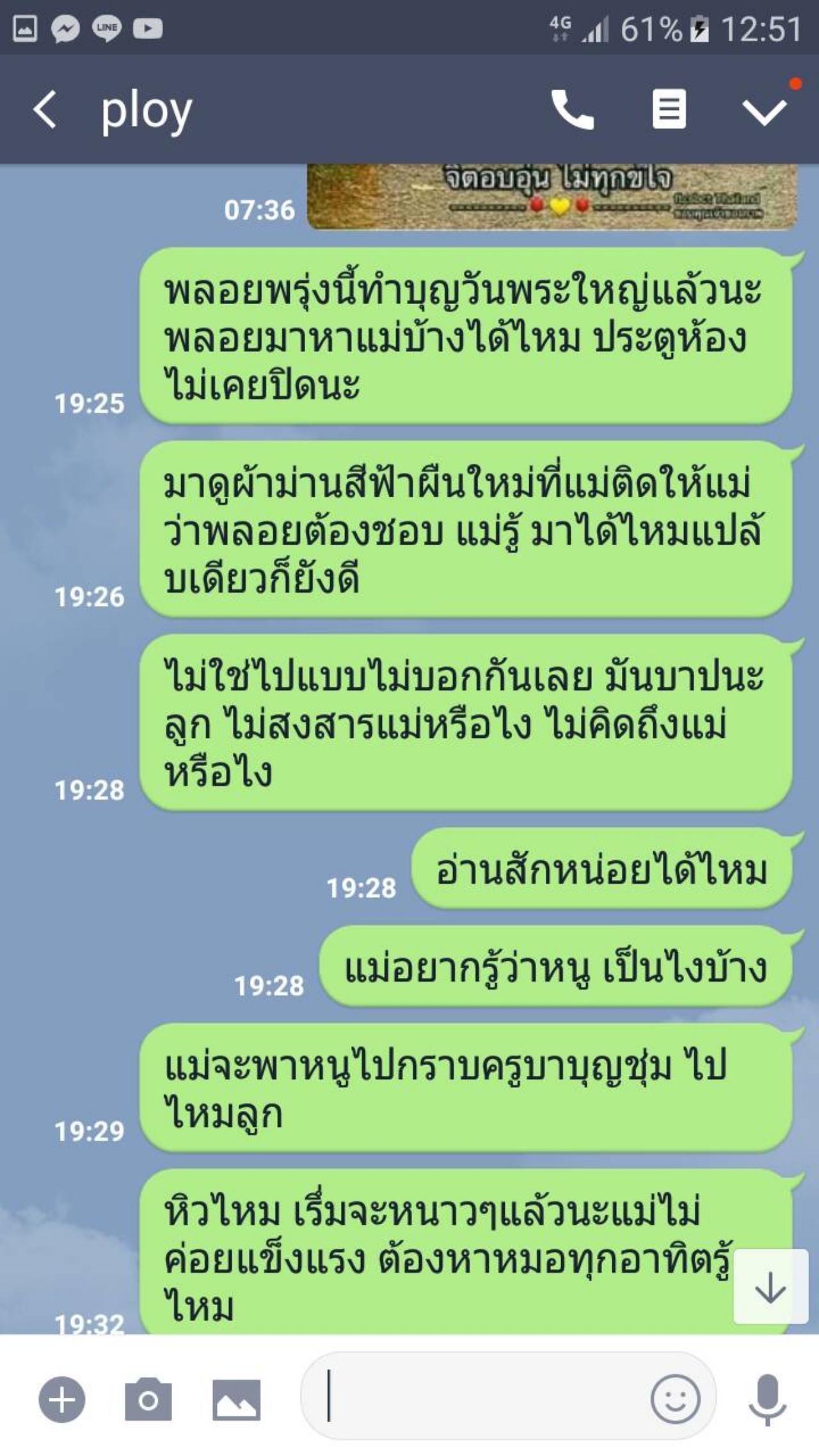819x1456 pixels.
Task: Go back from the ploy chat
Action: point(45,109)
